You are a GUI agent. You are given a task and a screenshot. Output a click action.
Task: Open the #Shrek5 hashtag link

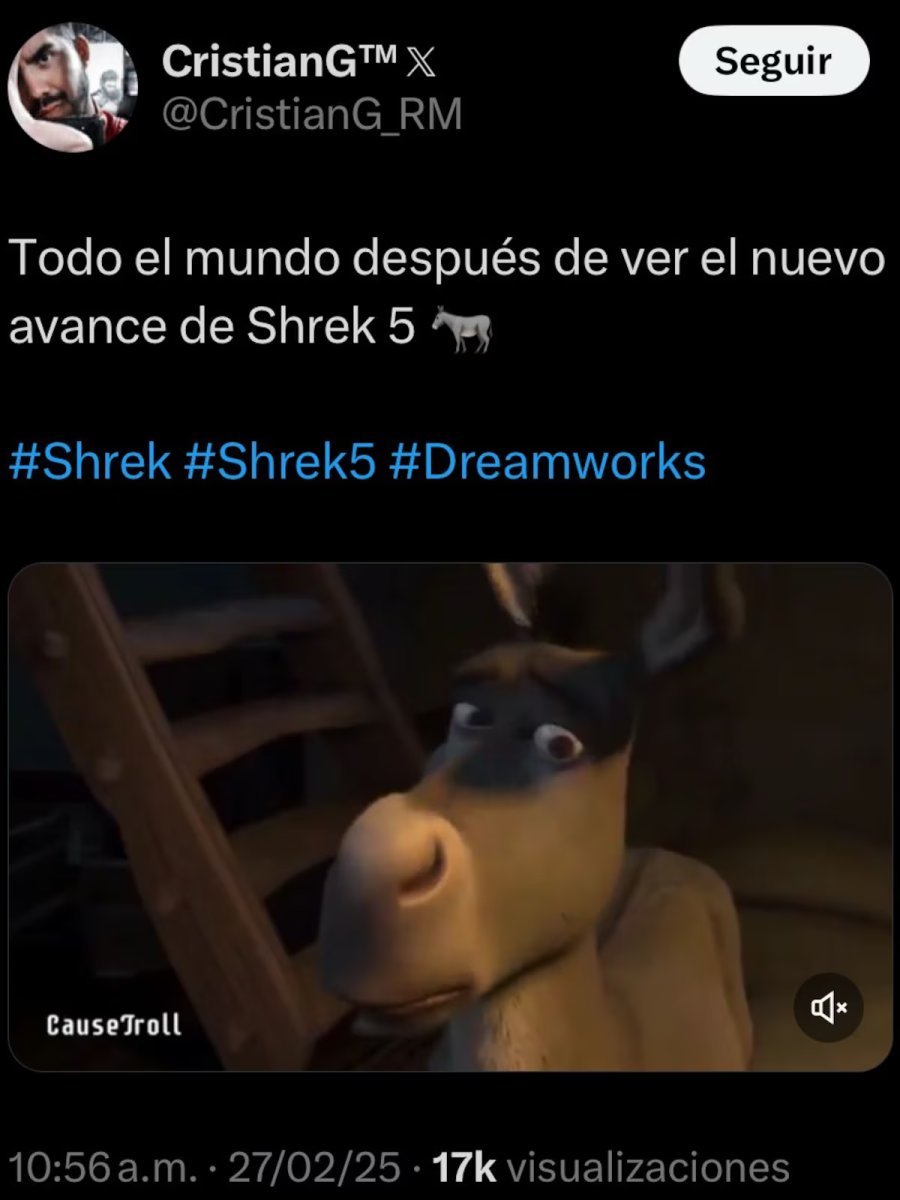(279, 464)
